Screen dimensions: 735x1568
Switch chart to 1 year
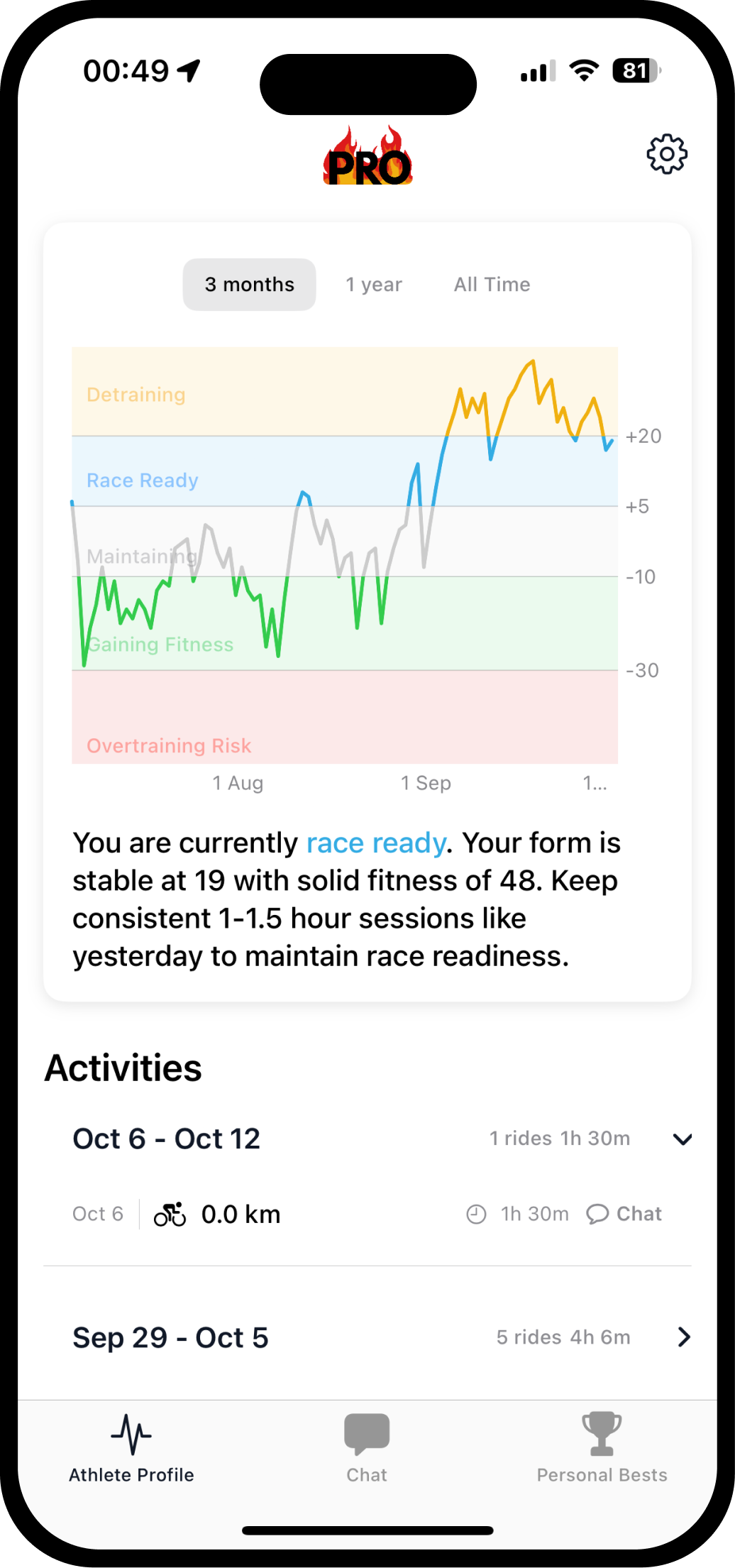coord(373,285)
